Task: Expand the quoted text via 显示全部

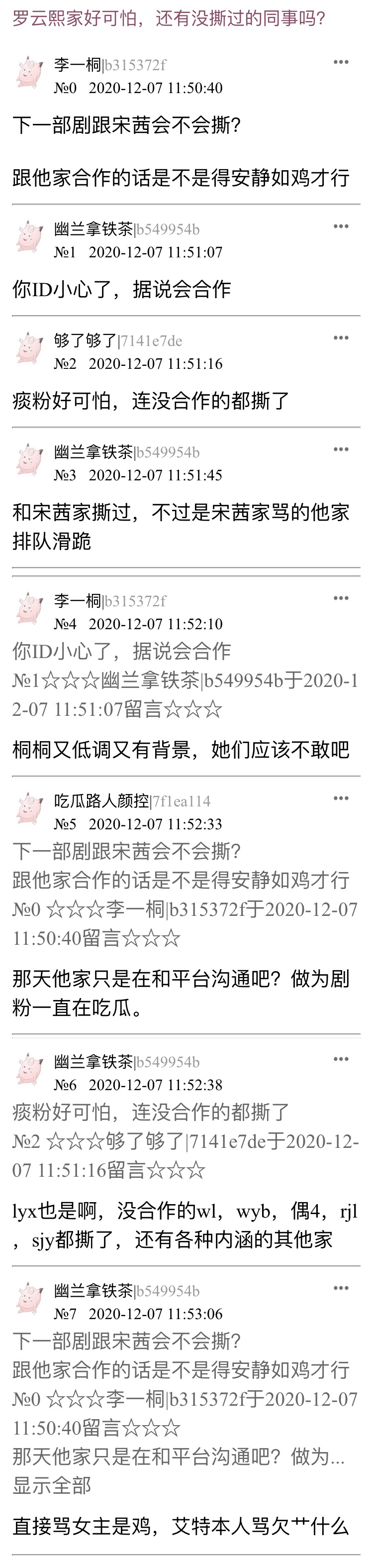Action: click(52, 1486)
